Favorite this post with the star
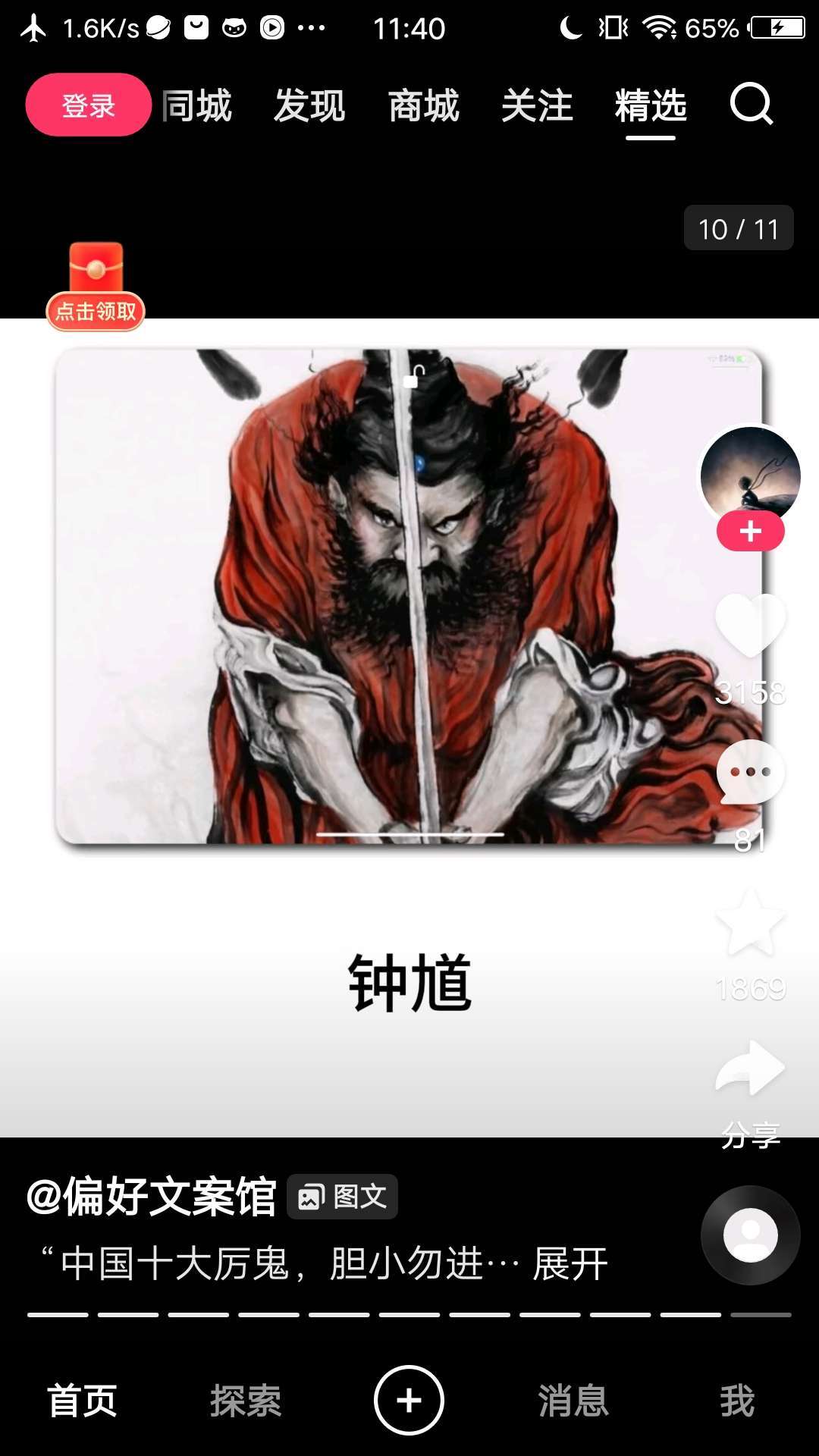Image resolution: width=819 pixels, height=1456 pixels. [750, 923]
